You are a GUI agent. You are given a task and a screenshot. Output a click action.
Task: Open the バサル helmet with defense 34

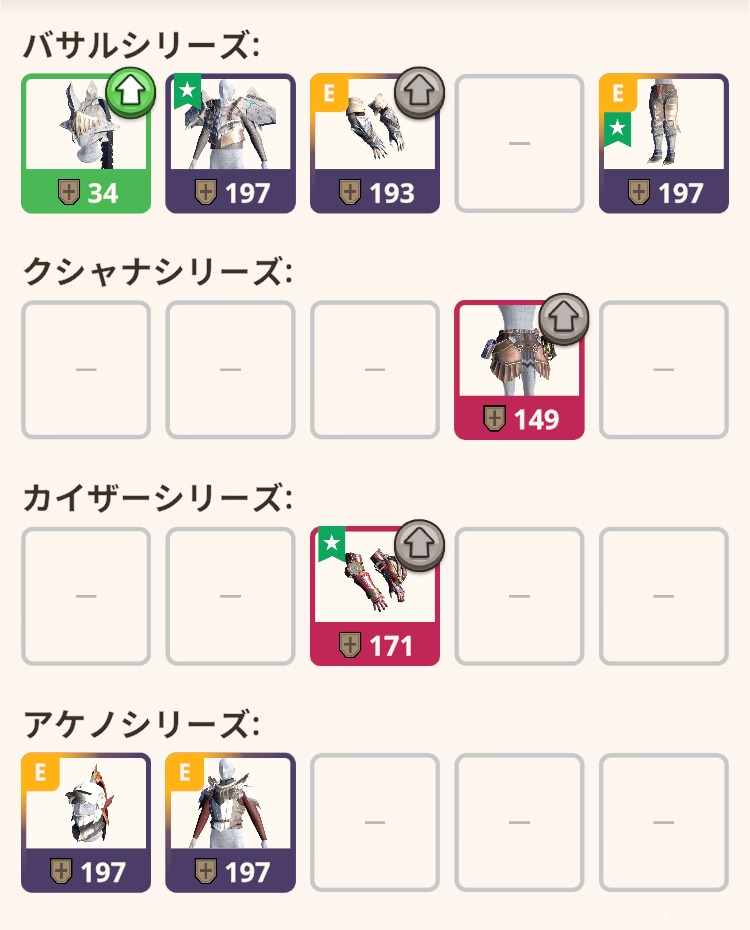point(86,143)
